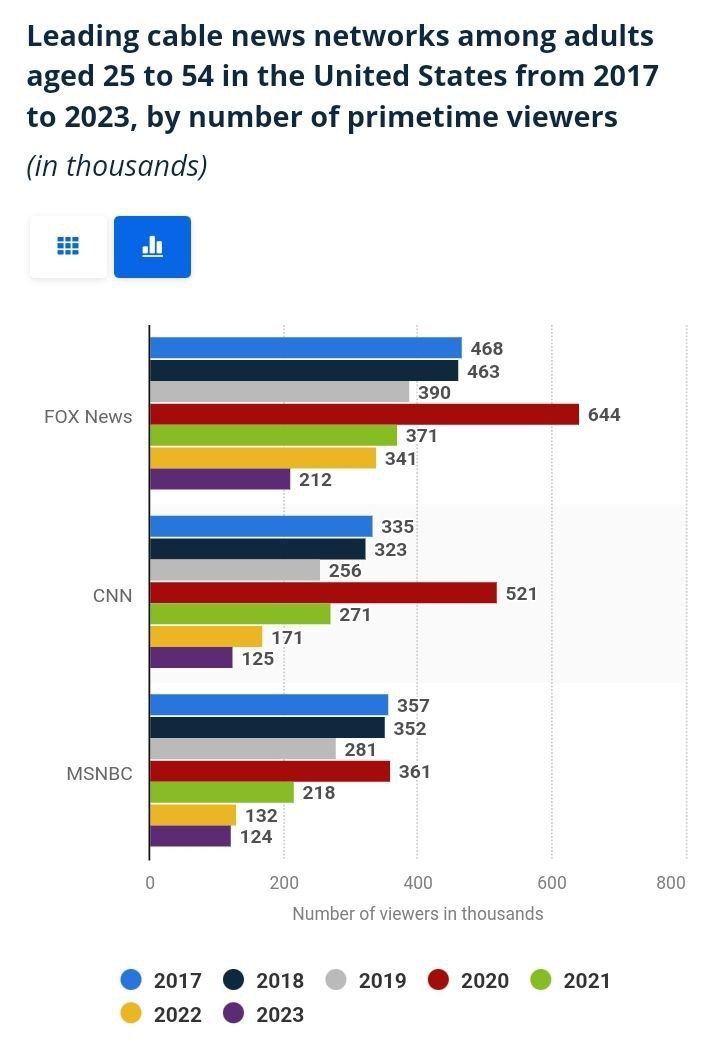Switch to the table view
Screen dimensions: 720x1053
pos(68,246)
